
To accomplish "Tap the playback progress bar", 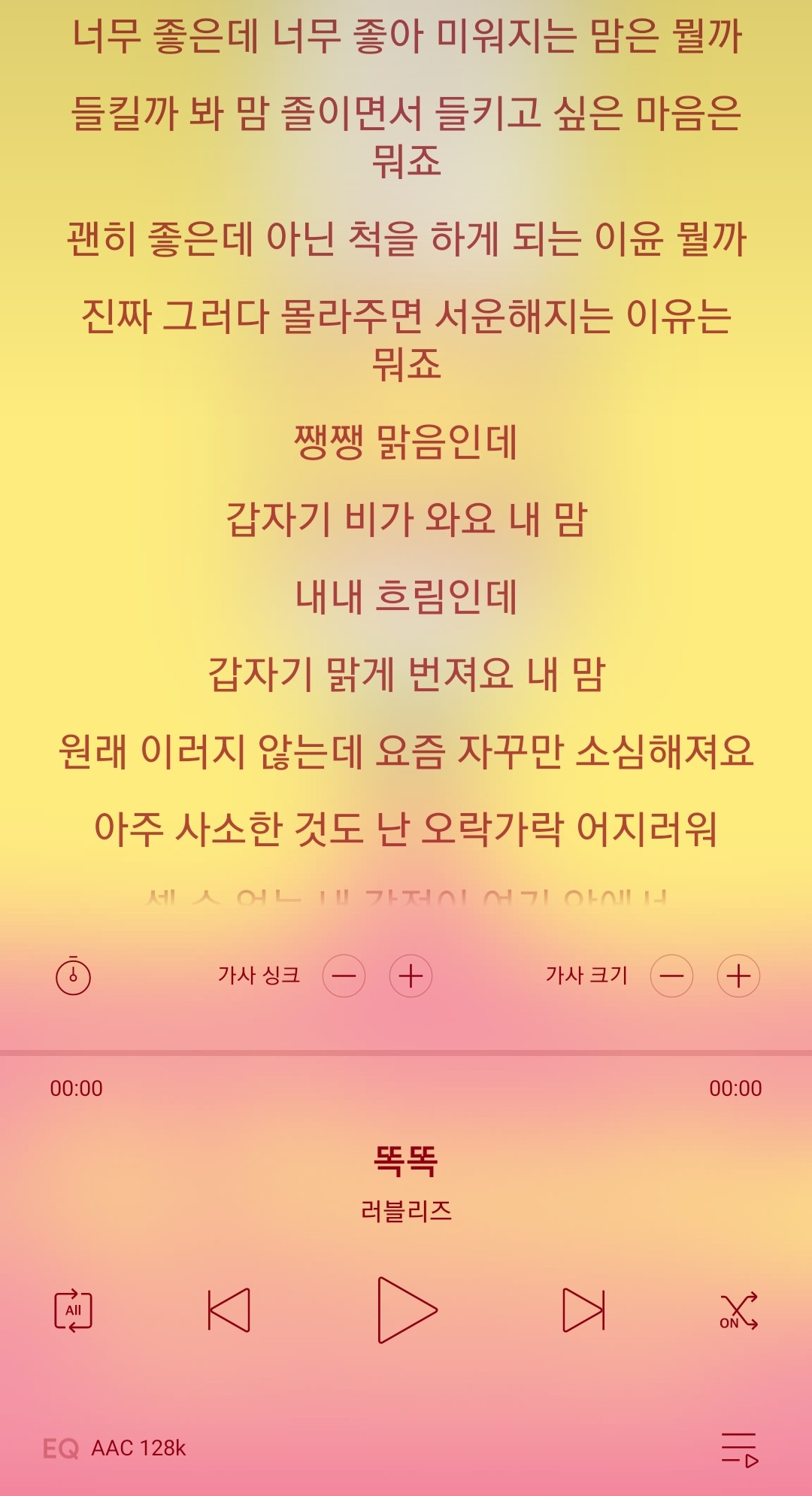I will 406,1053.
